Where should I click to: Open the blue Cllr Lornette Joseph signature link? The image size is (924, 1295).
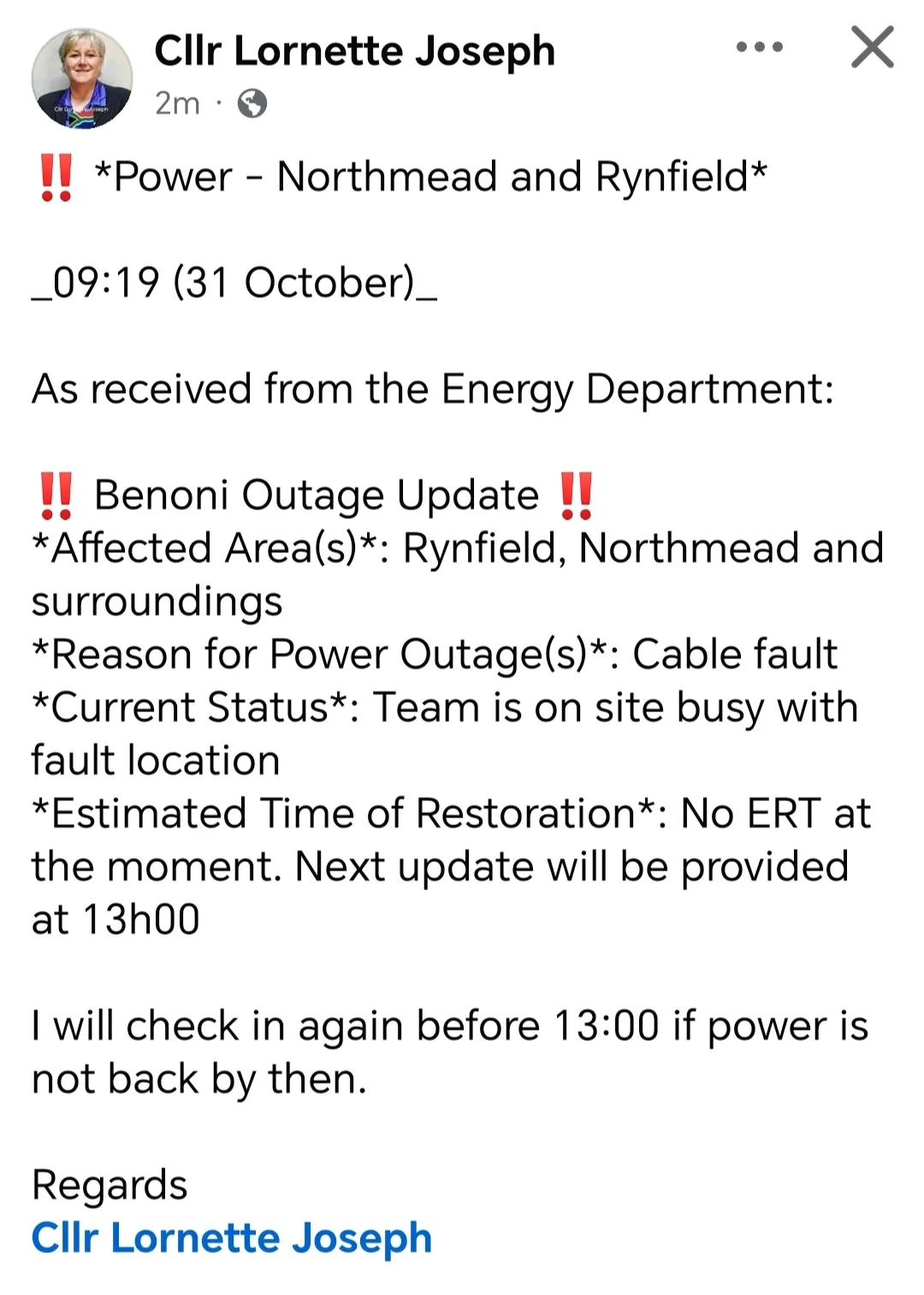point(232,1238)
